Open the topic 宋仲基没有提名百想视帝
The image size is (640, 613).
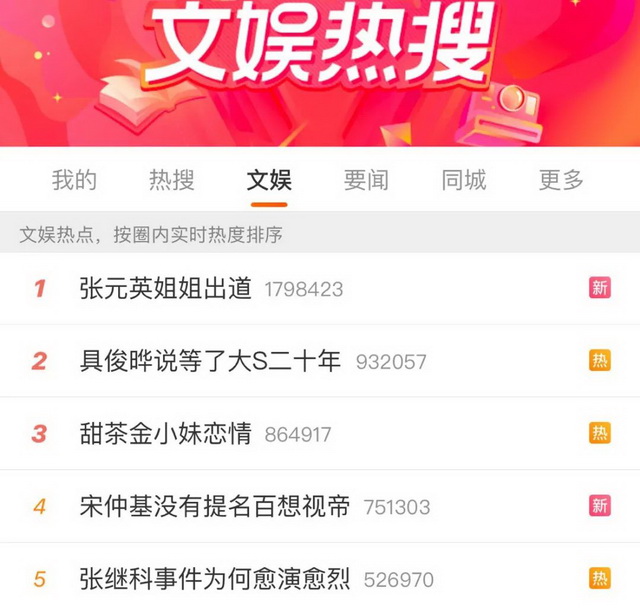coord(215,507)
